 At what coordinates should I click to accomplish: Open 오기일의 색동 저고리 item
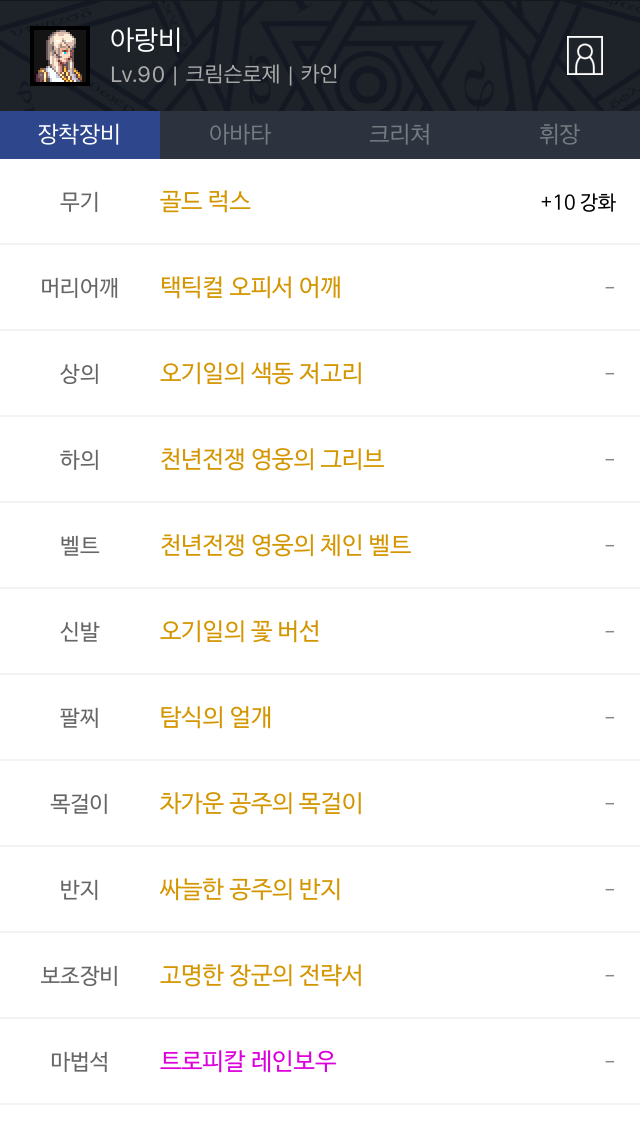tap(320, 374)
